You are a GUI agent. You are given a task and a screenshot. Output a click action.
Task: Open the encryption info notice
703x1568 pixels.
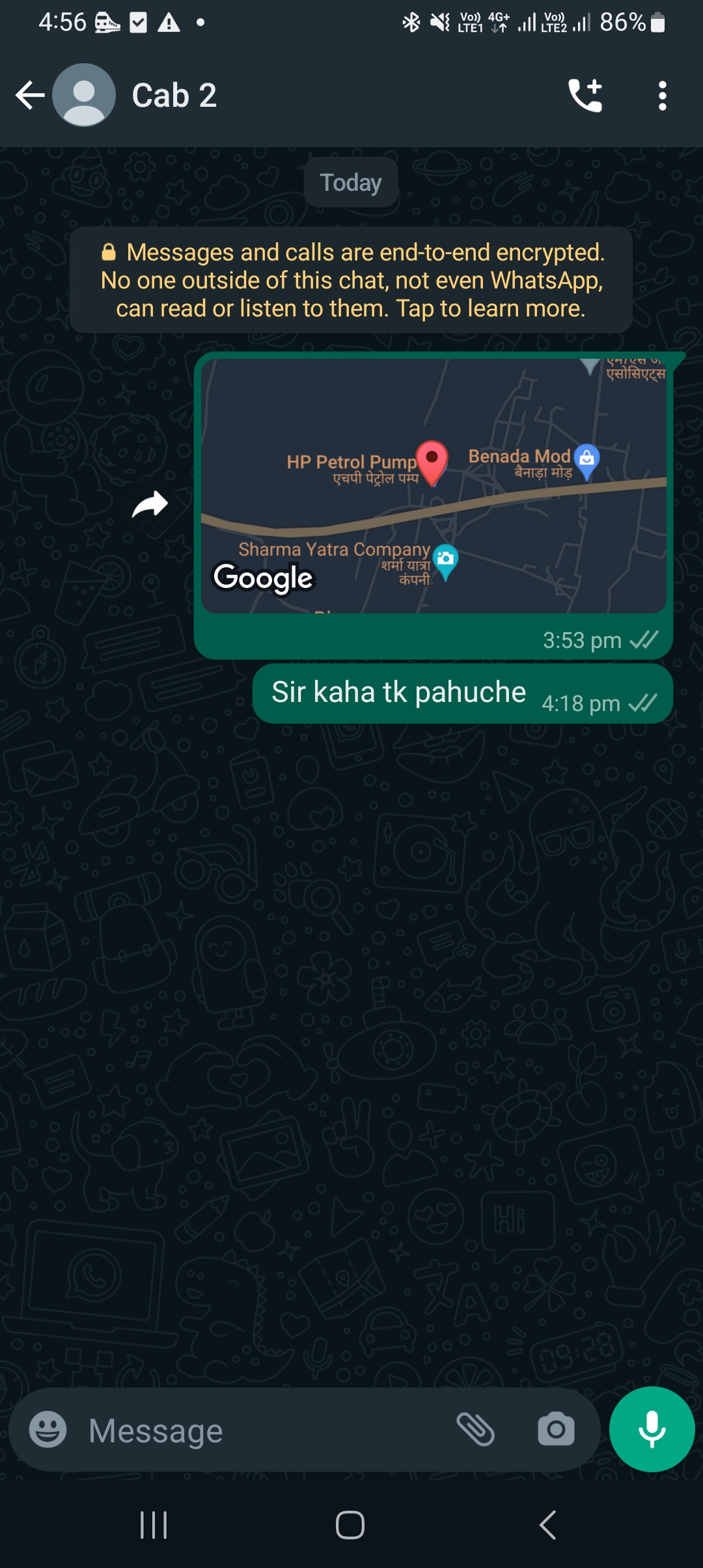coord(351,280)
